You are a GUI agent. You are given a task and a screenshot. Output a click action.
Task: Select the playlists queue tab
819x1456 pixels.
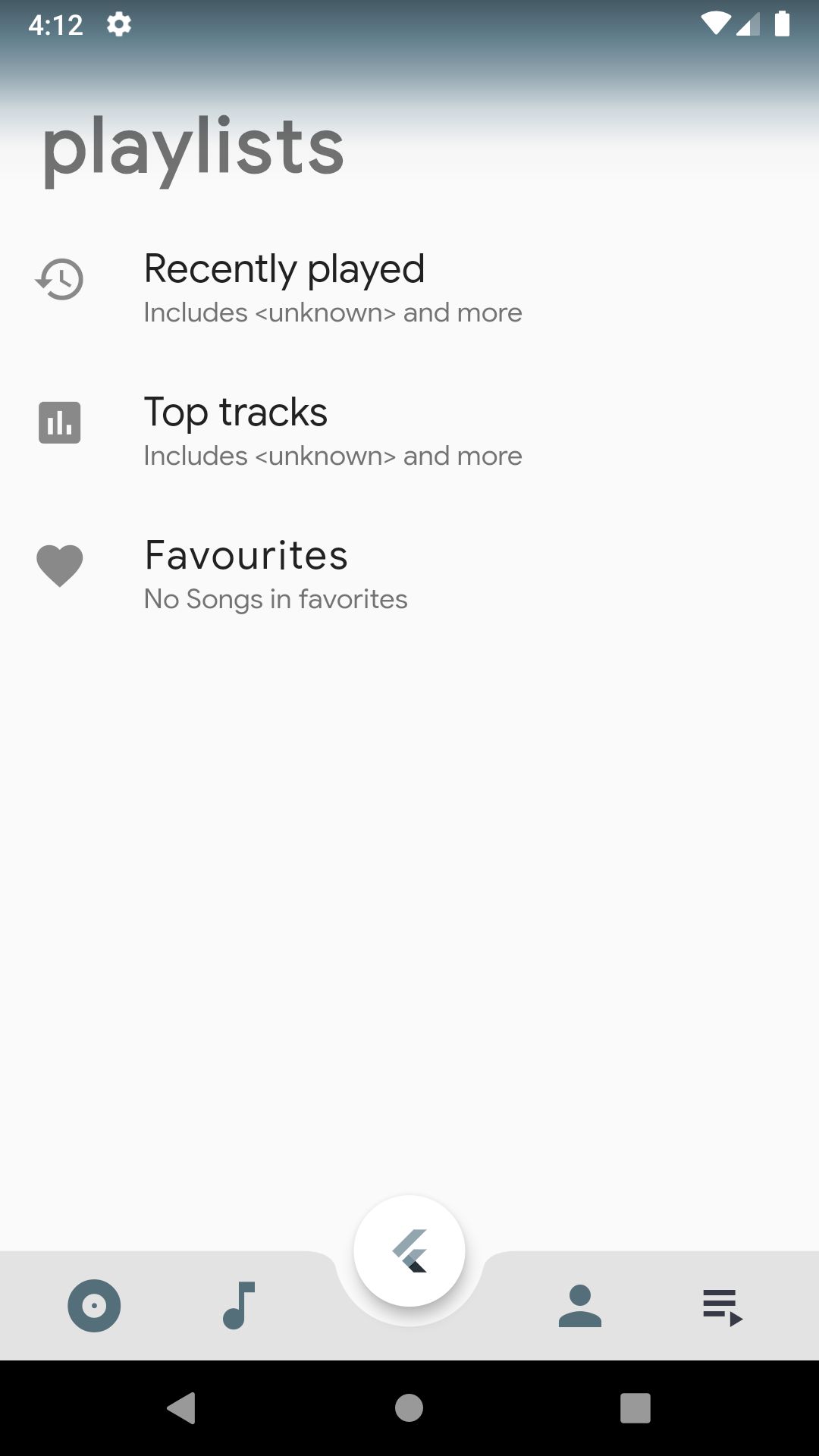pyautogui.click(x=723, y=1307)
